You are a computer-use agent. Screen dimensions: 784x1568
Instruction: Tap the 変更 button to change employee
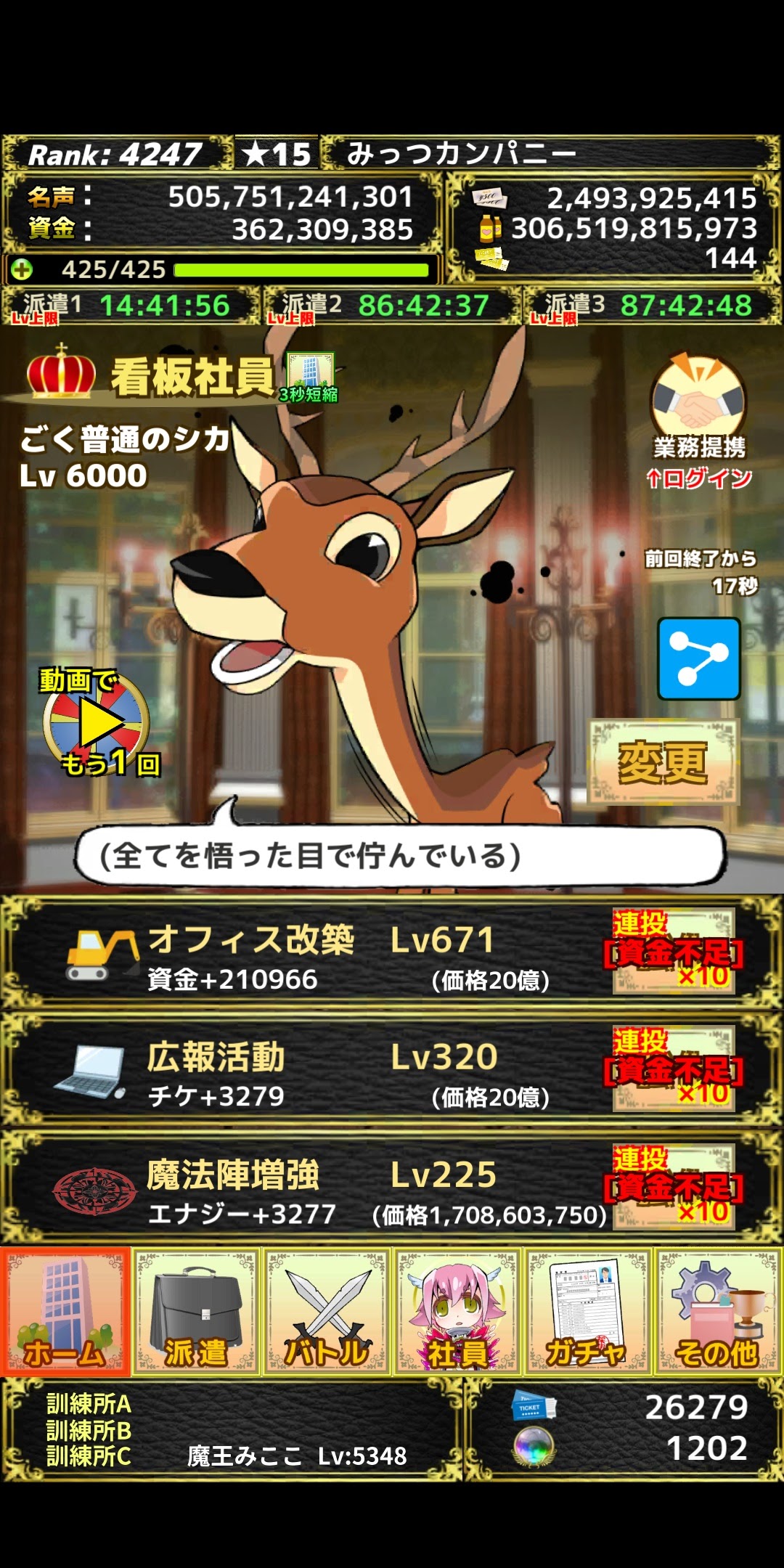[x=663, y=762]
